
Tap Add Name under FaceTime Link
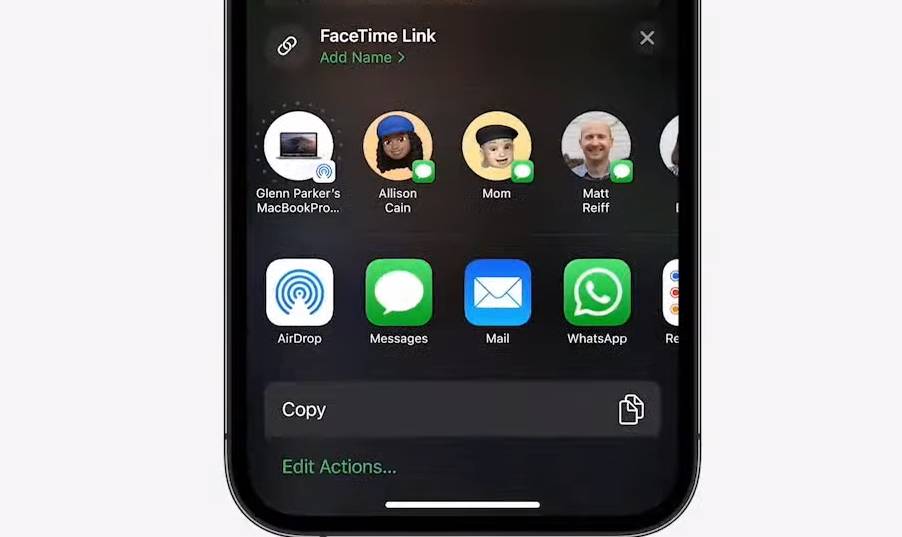362,58
